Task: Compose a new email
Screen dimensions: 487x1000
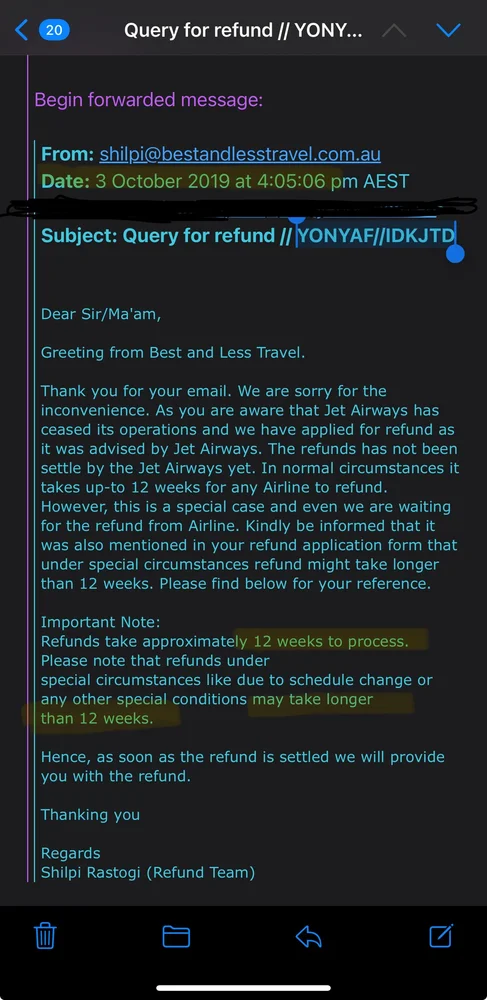Action: tap(441, 935)
